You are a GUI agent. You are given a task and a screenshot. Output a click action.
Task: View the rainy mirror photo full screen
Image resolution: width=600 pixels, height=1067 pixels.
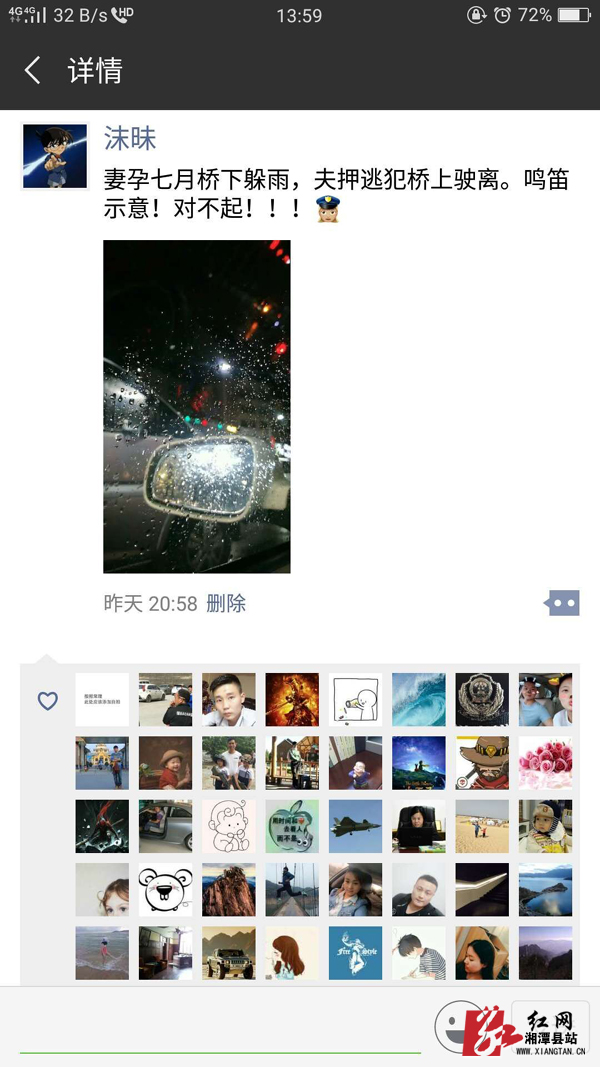coord(197,406)
